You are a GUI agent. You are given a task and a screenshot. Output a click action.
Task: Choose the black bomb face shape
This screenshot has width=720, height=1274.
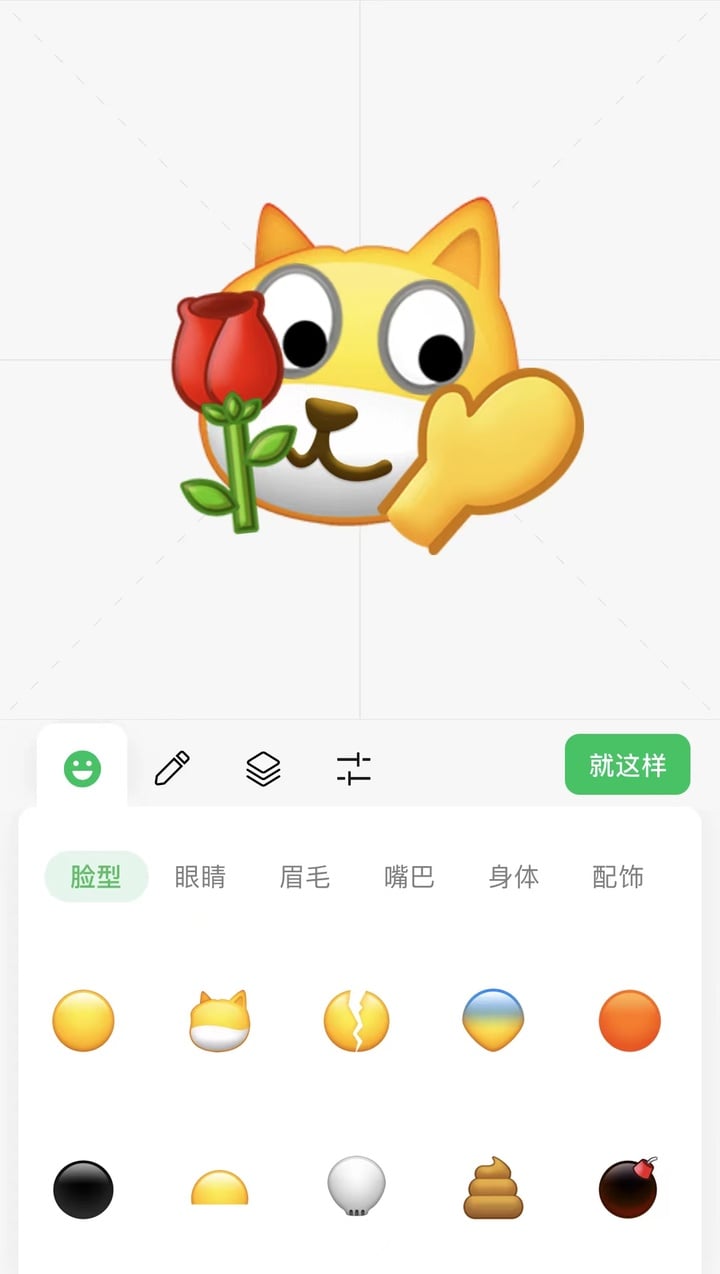(x=629, y=1187)
